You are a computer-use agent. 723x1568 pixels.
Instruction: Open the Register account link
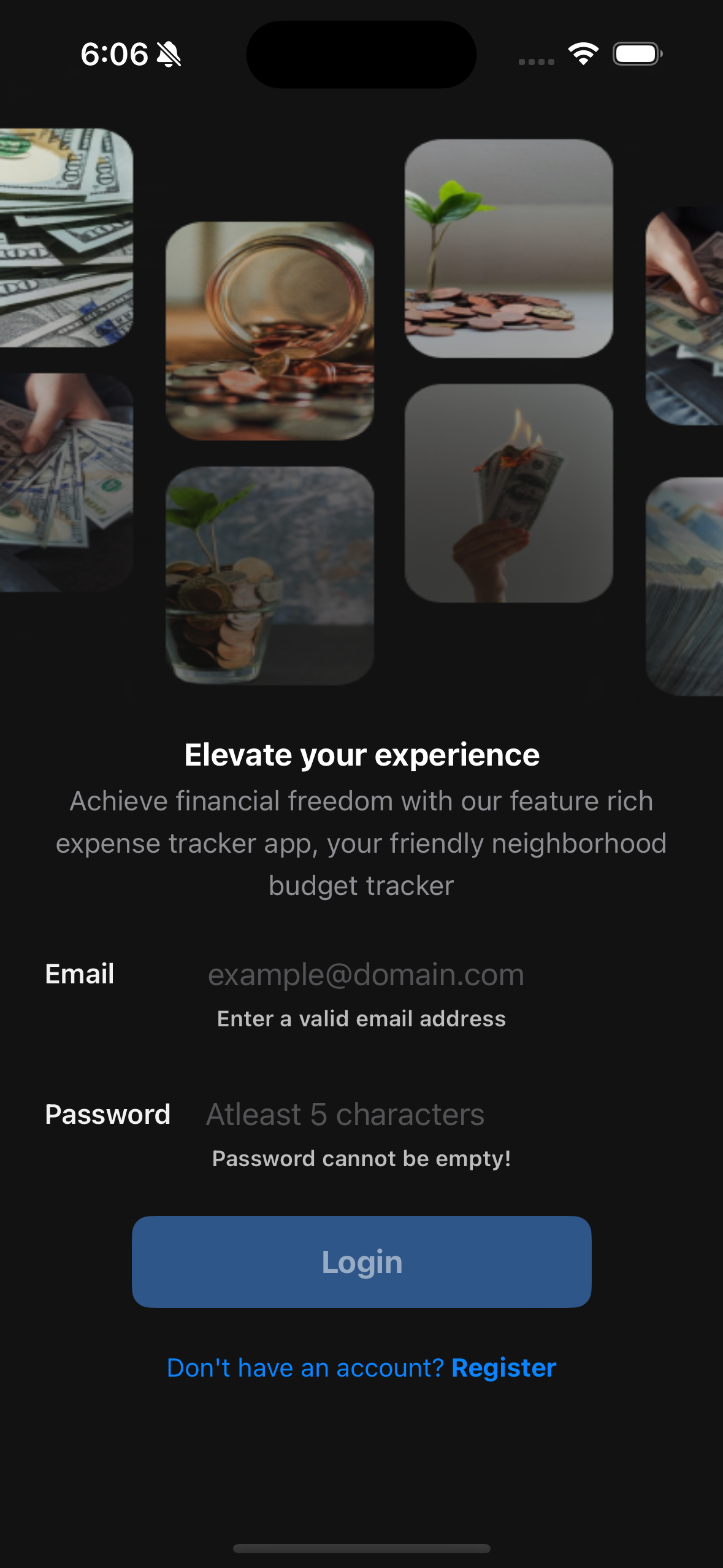click(x=503, y=1367)
